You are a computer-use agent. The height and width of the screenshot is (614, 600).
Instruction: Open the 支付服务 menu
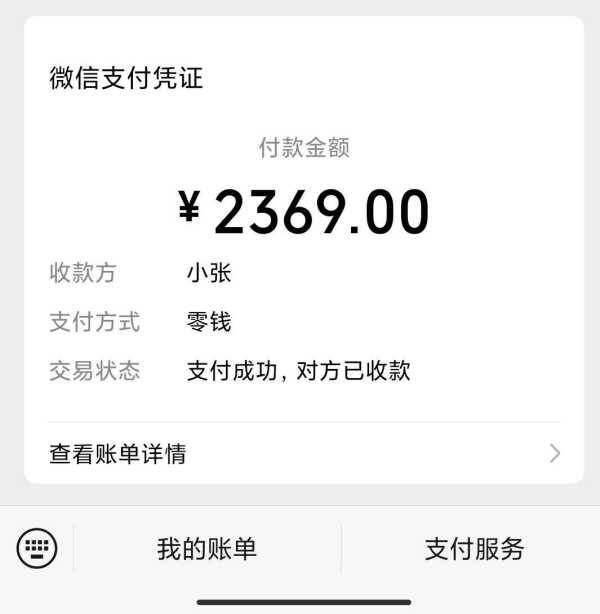(474, 548)
